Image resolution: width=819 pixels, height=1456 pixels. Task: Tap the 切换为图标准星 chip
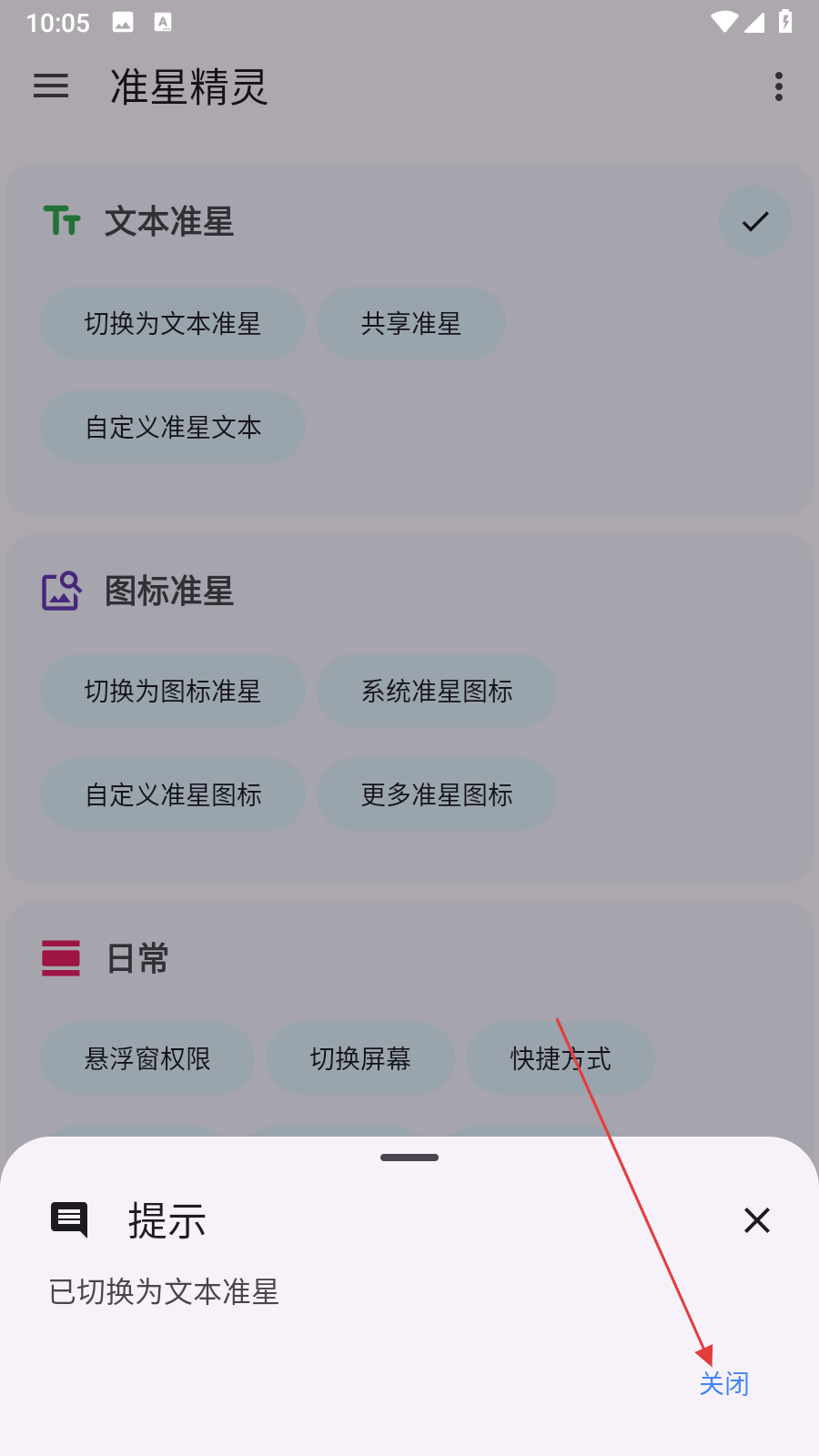(173, 691)
